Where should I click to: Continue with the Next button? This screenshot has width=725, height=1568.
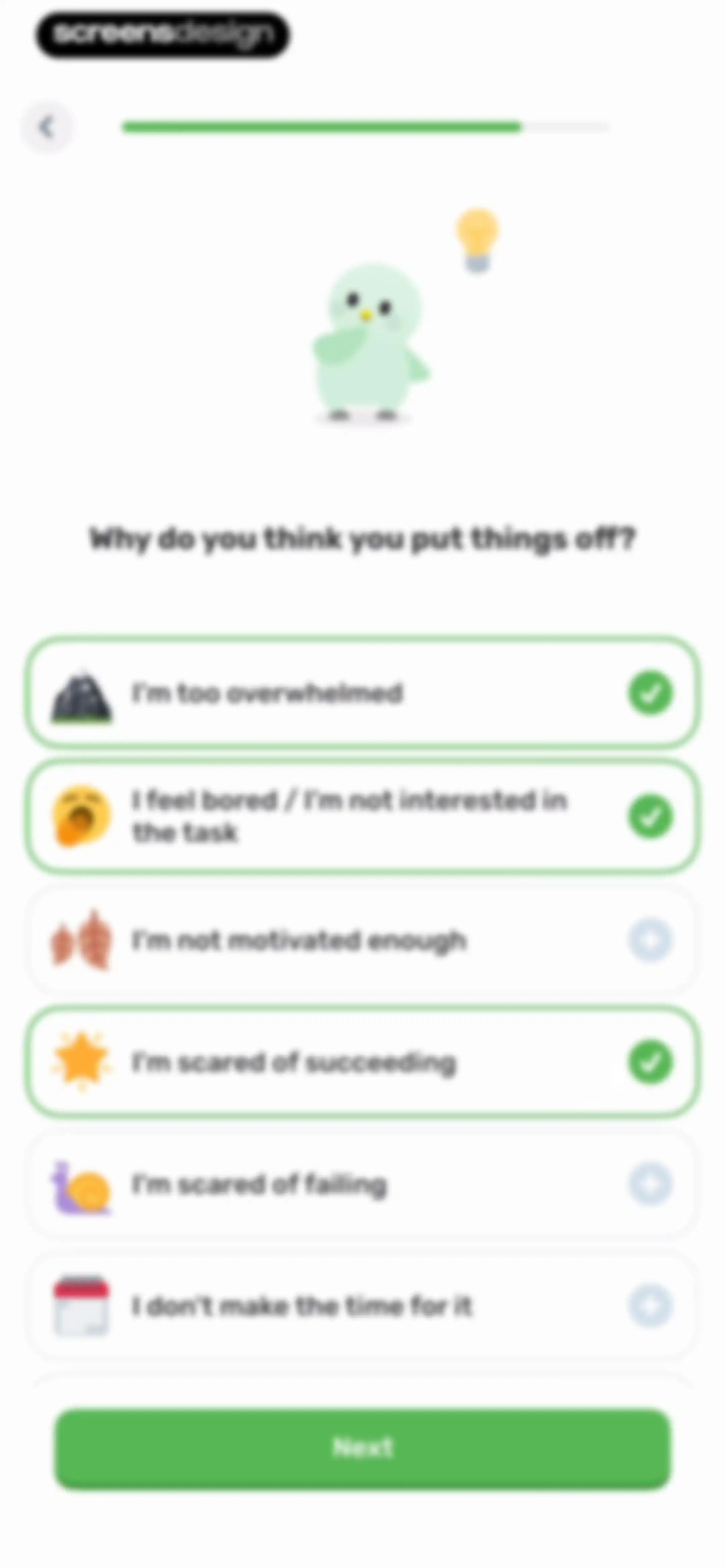click(x=362, y=1447)
